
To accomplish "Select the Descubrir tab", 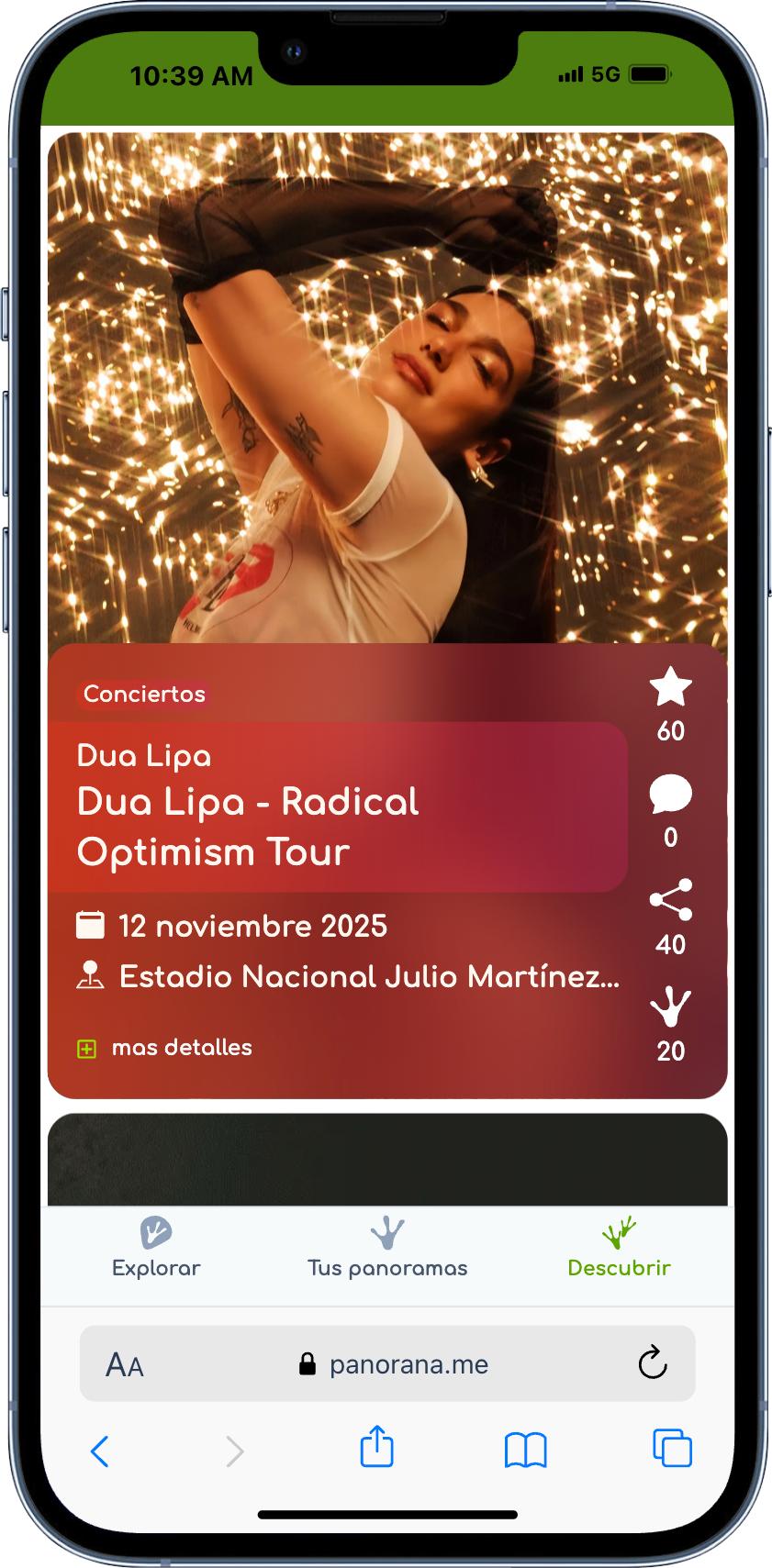I will (x=619, y=1248).
